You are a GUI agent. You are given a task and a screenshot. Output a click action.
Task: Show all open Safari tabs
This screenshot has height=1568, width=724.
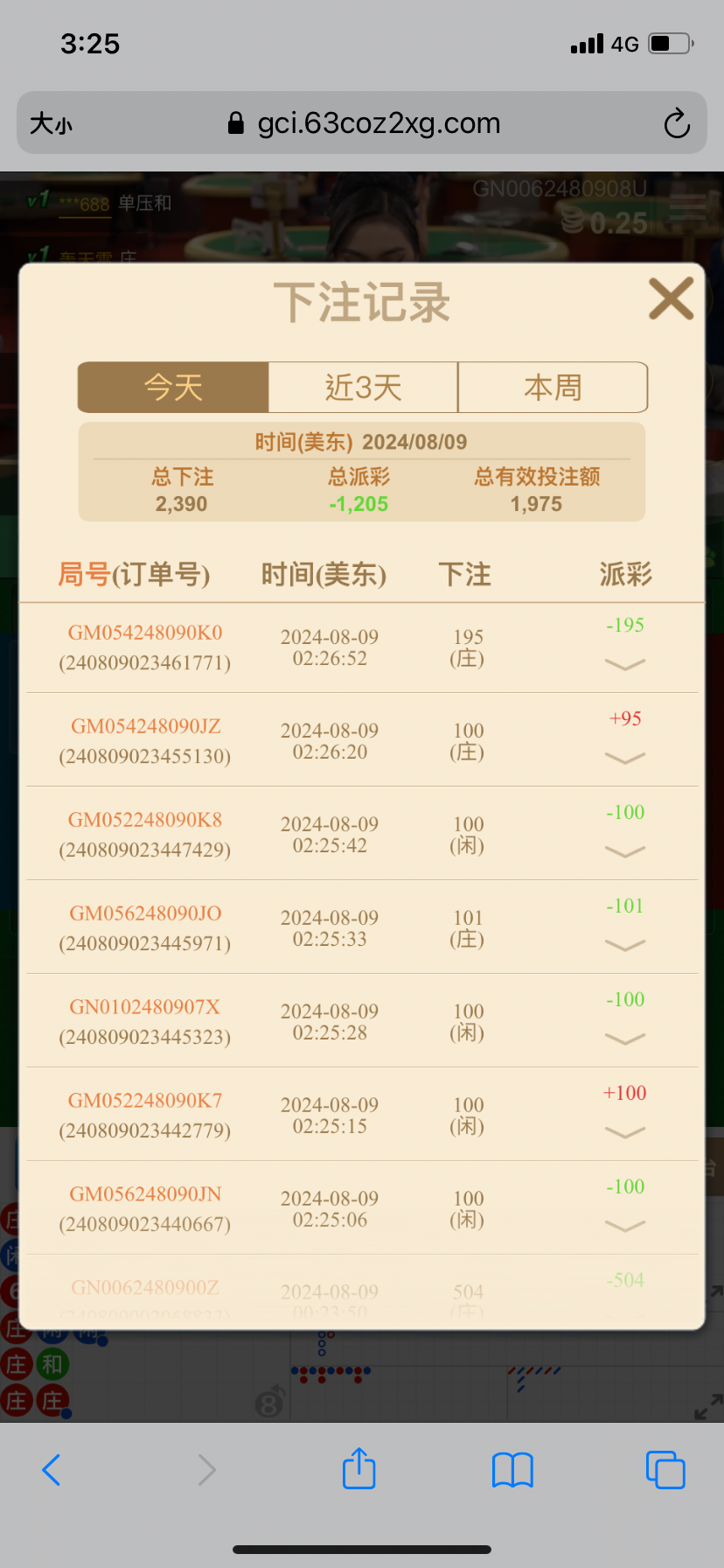(665, 1470)
